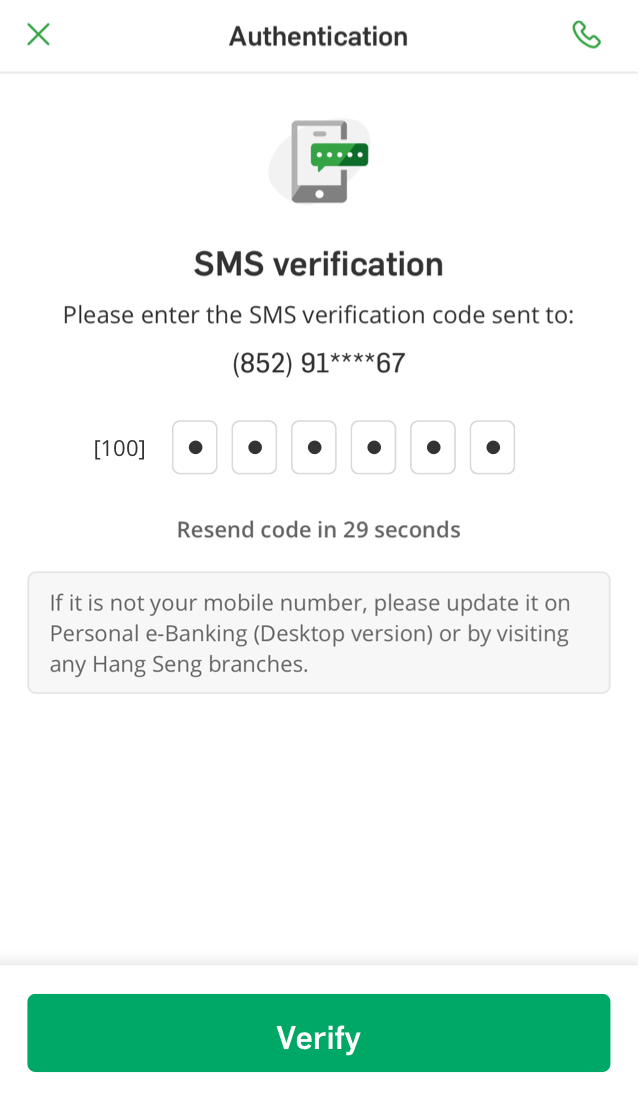Tap the green Verify button

[318, 1033]
